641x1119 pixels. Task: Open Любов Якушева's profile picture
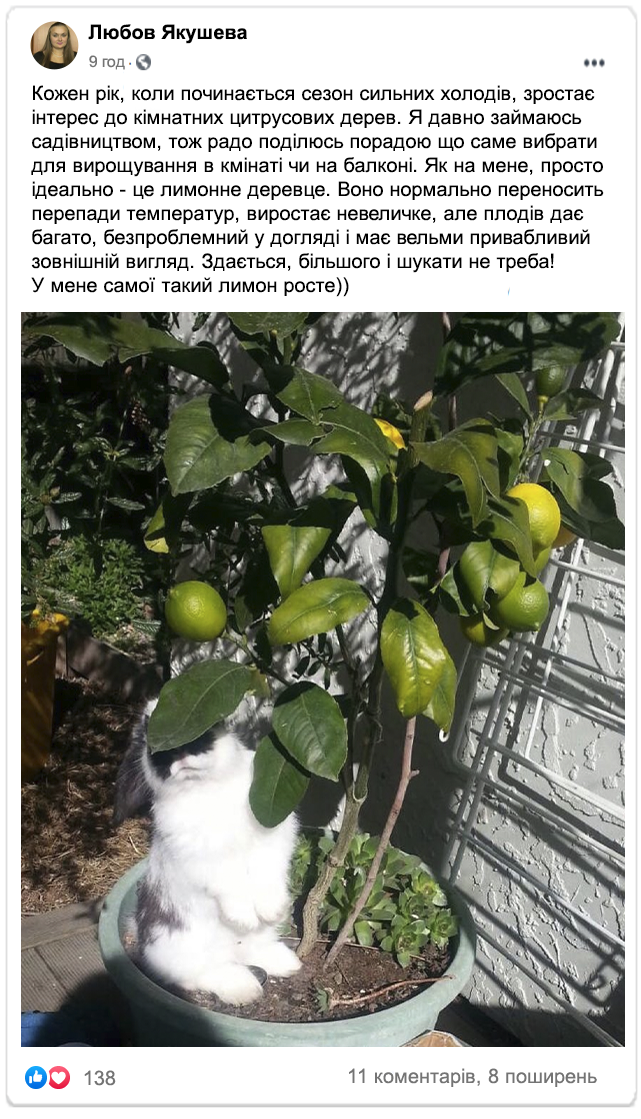pos(54,45)
